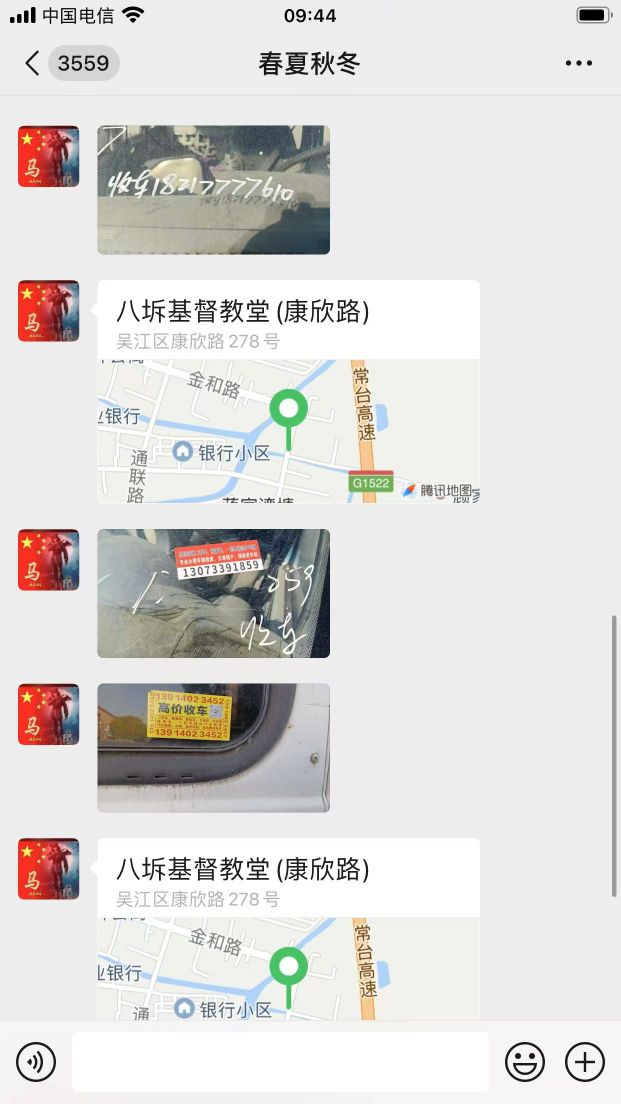Tap the sender avatar beside the 高价收车 photo

(48, 714)
